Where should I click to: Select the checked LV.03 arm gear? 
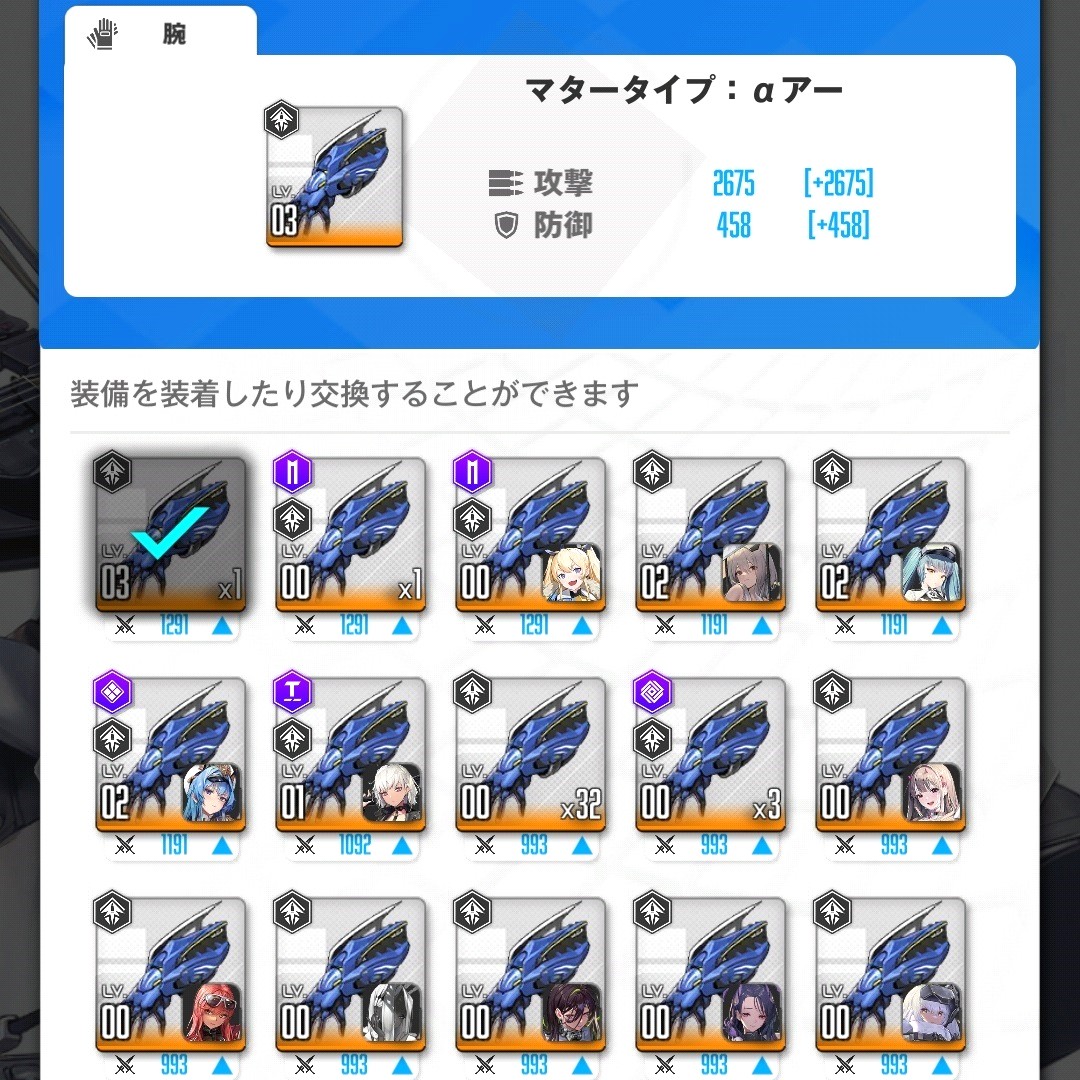pos(170,535)
